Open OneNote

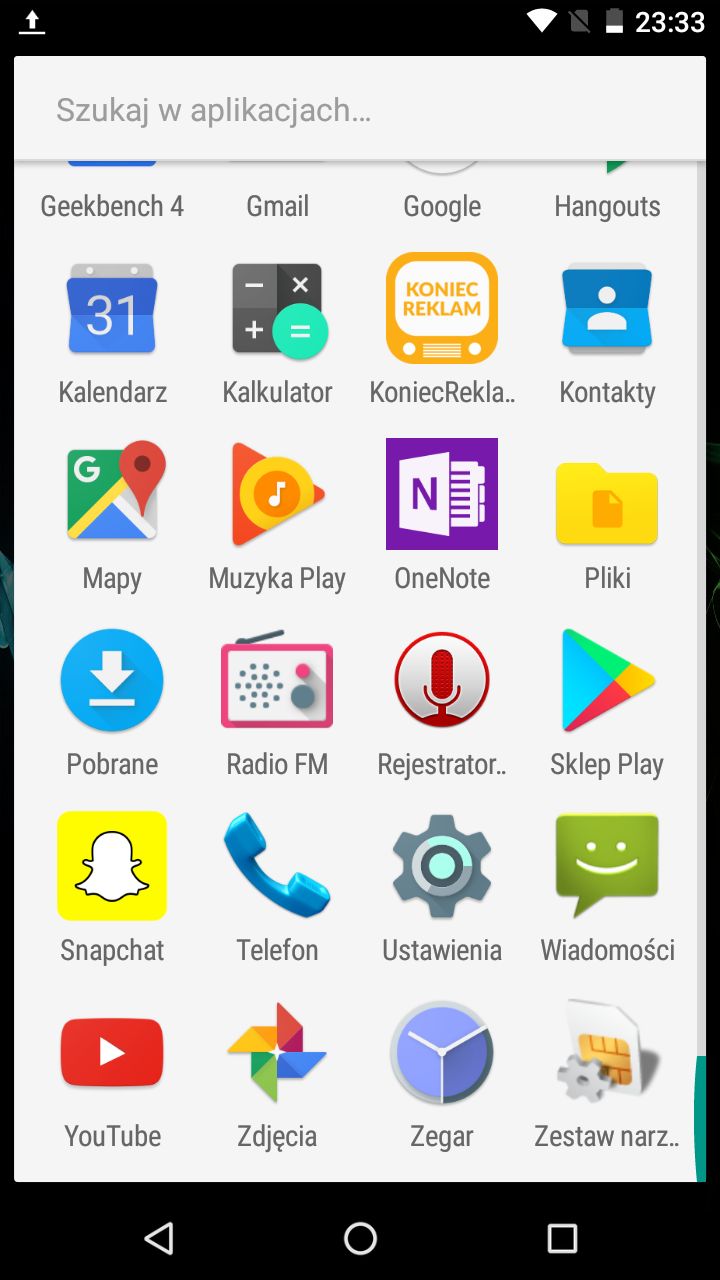coord(442,494)
